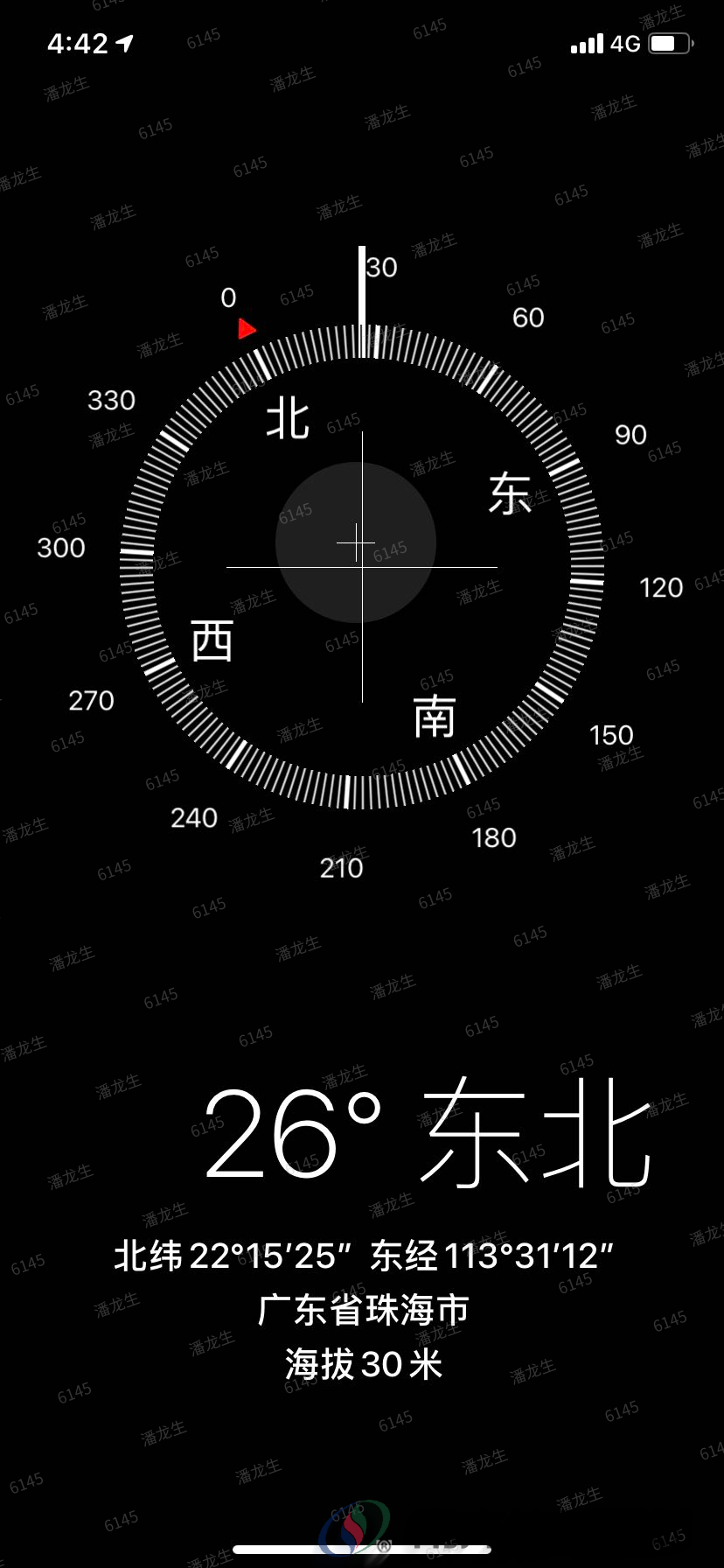
Task: Tap the 广东省珠海市 location label
Action: click(x=362, y=1309)
